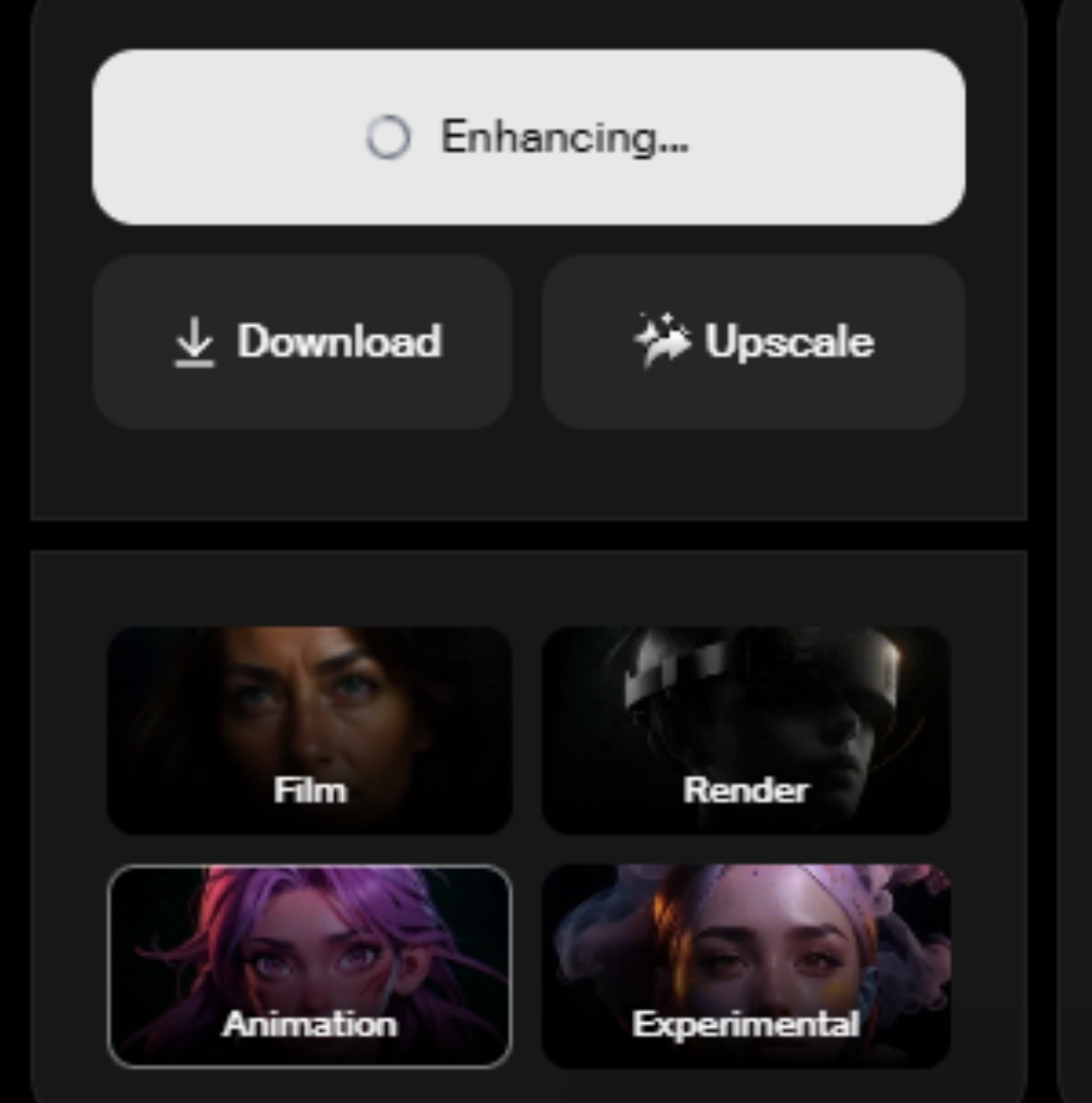Select the Film style
This screenshot has height=1103, width=1092.
(x=309, y=730)
